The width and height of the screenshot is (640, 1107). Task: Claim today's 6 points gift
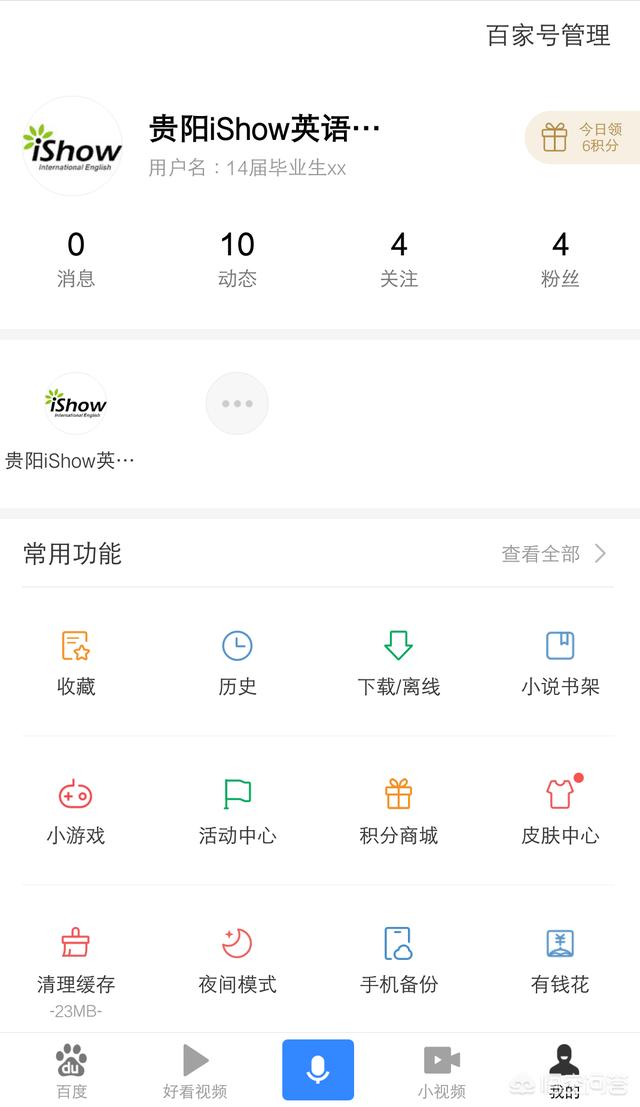582,138
